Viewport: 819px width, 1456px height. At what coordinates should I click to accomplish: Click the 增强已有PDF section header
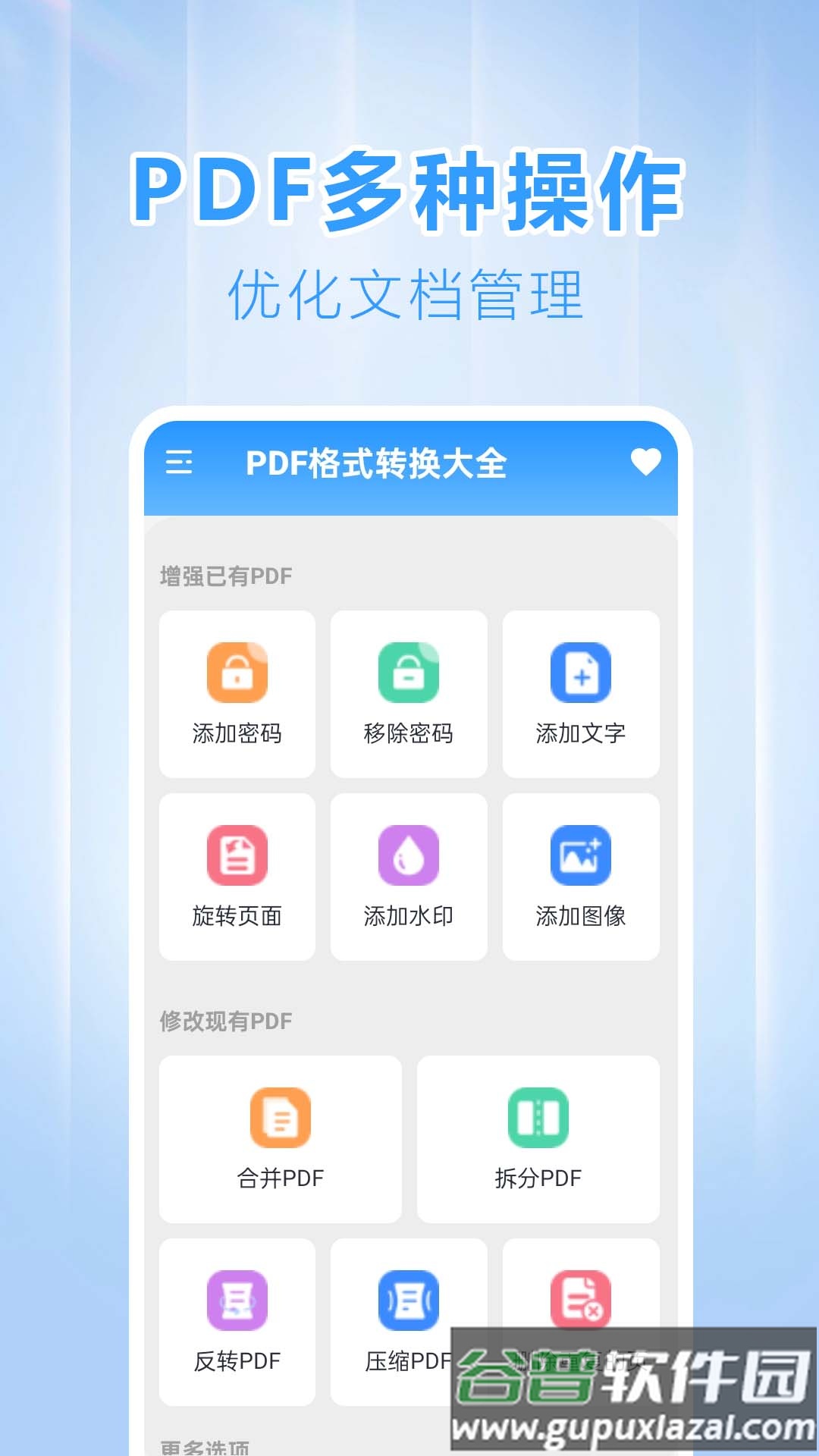tap(224, 576)
